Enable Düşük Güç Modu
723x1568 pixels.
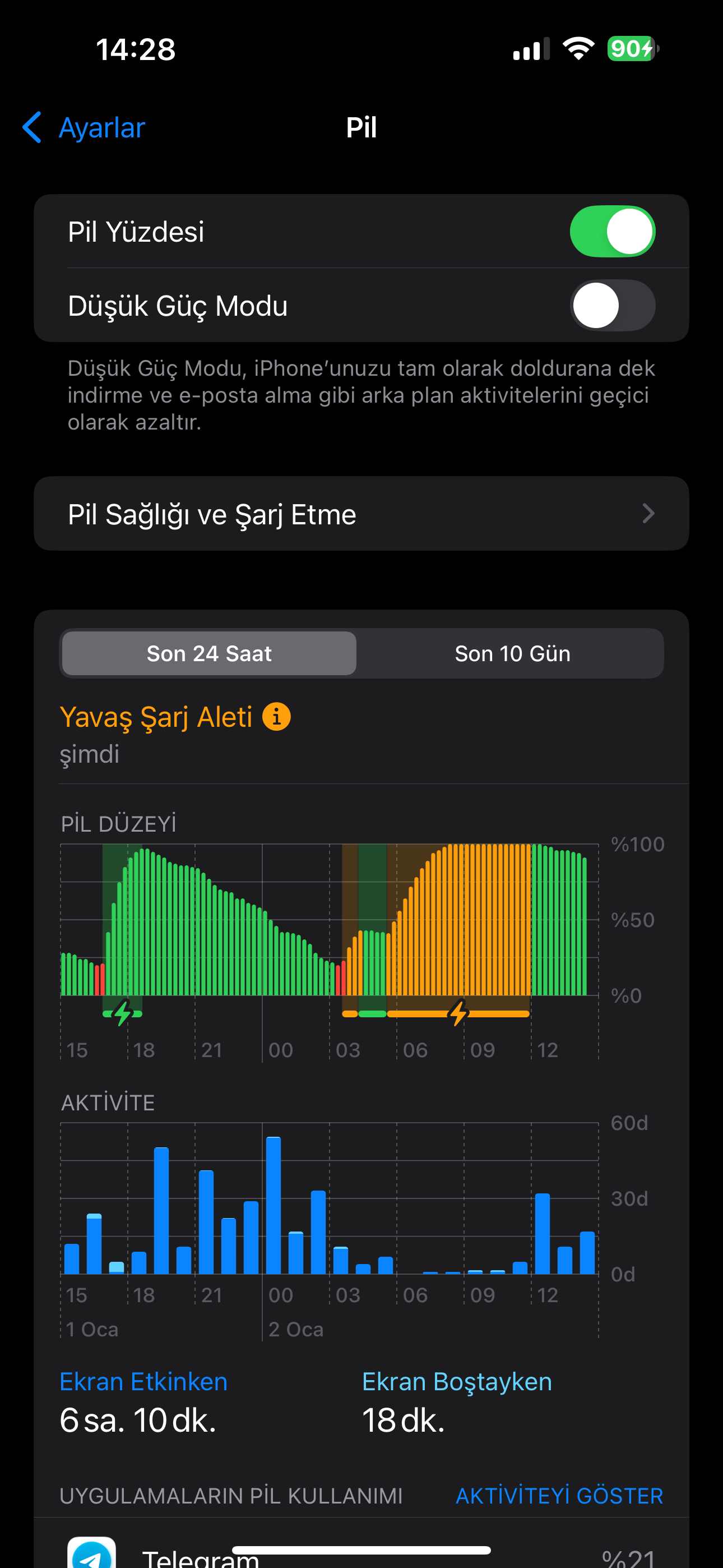611,306
